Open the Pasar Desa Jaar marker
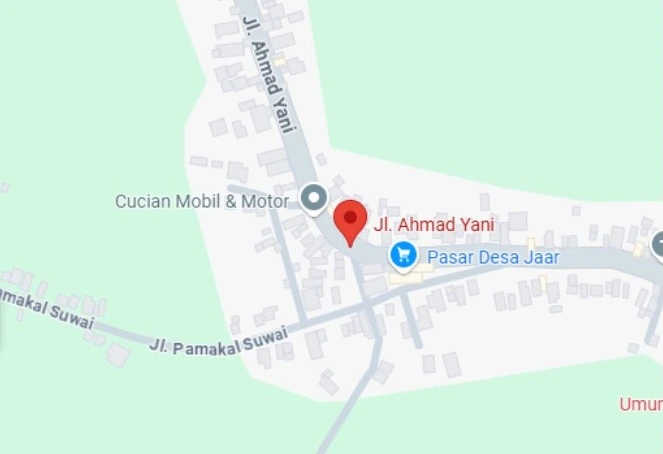 tap(404, 257)
